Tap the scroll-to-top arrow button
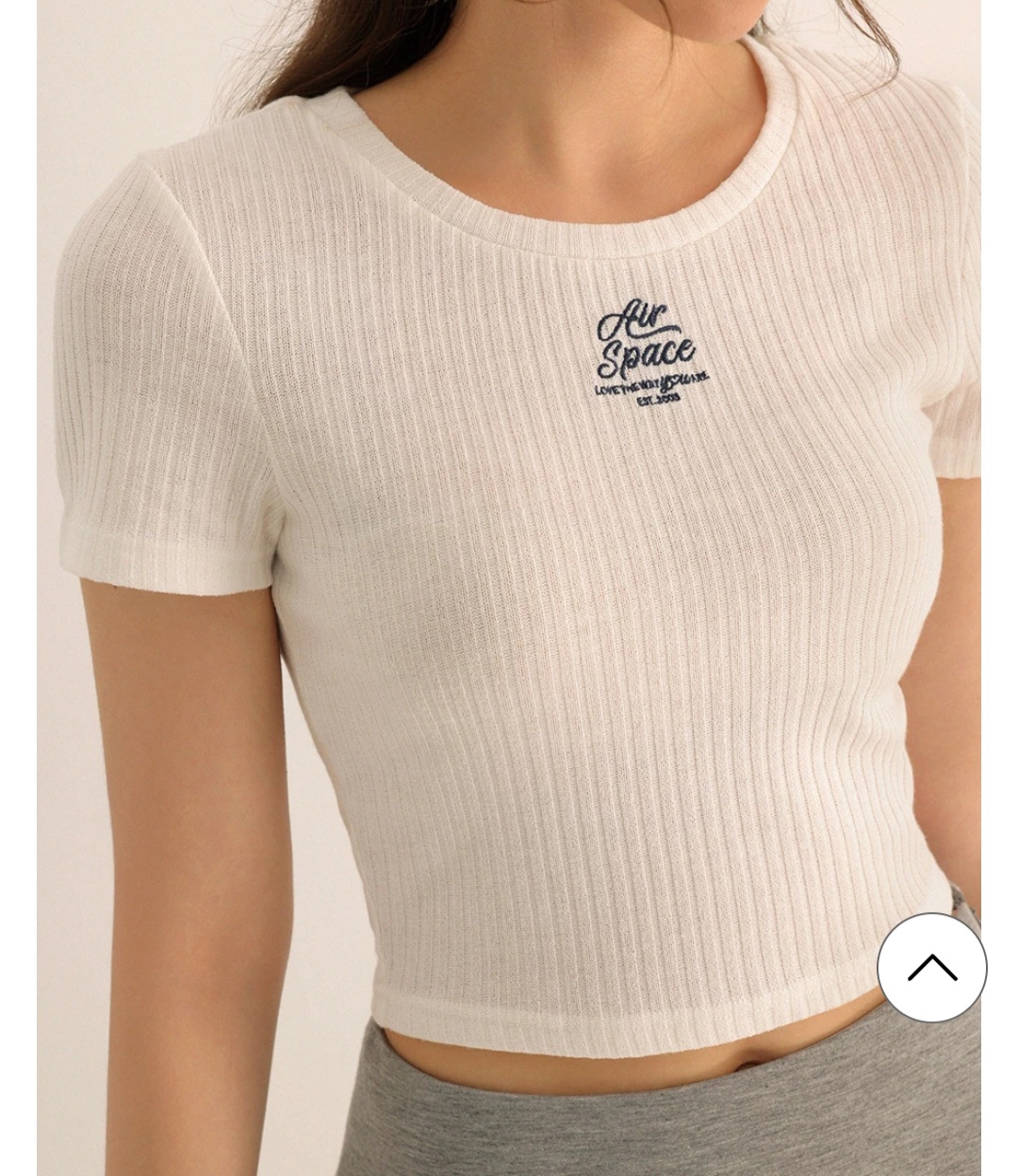 click(x=931, y=967)
